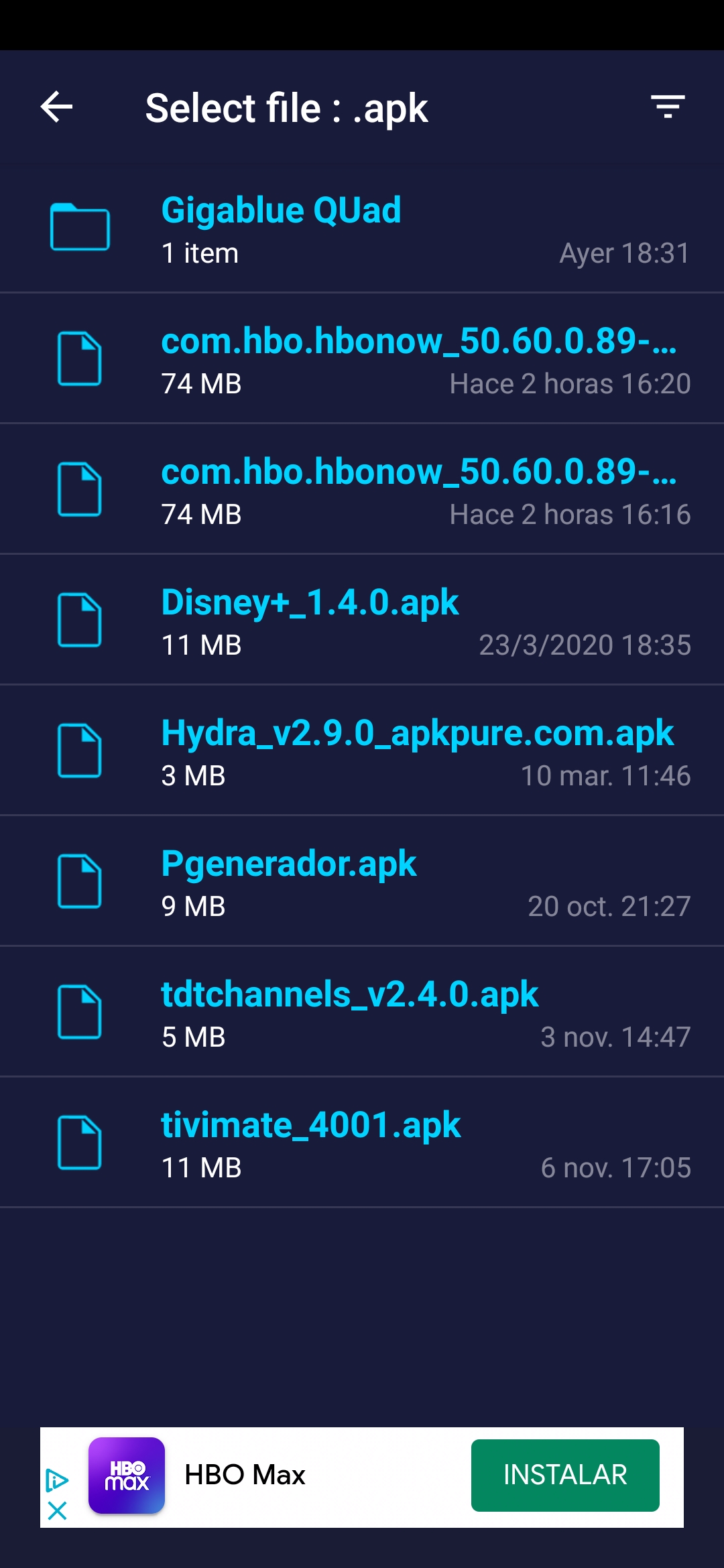Select Hydra_v2.9.0_apkpure.com.apk
Image resolution: width=724 pixels, height=1568 pixels.
(362, 752)
